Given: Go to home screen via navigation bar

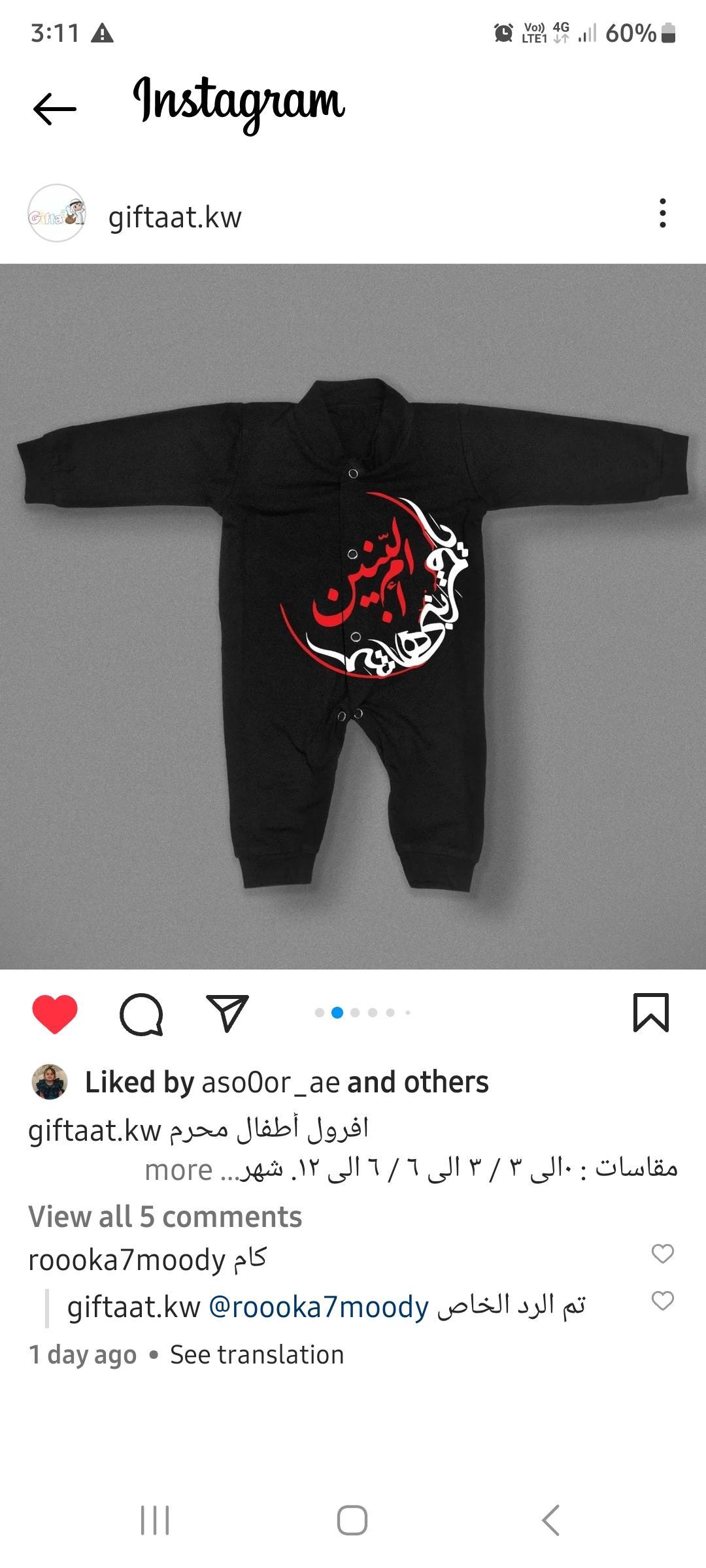Looking at the screenshot, I should click(x=352, y=1520).
